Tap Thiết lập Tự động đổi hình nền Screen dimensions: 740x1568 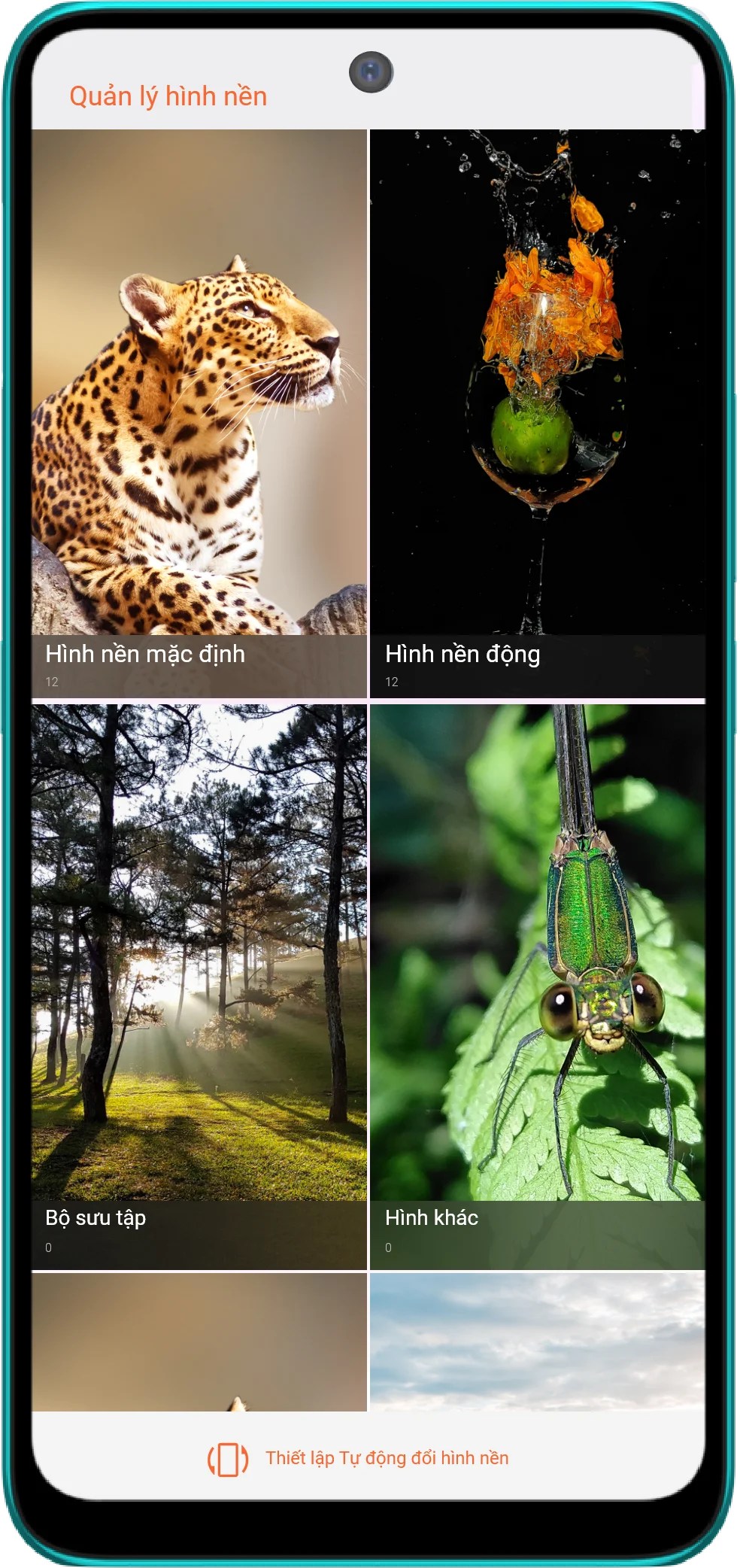tap(359, 1457)
